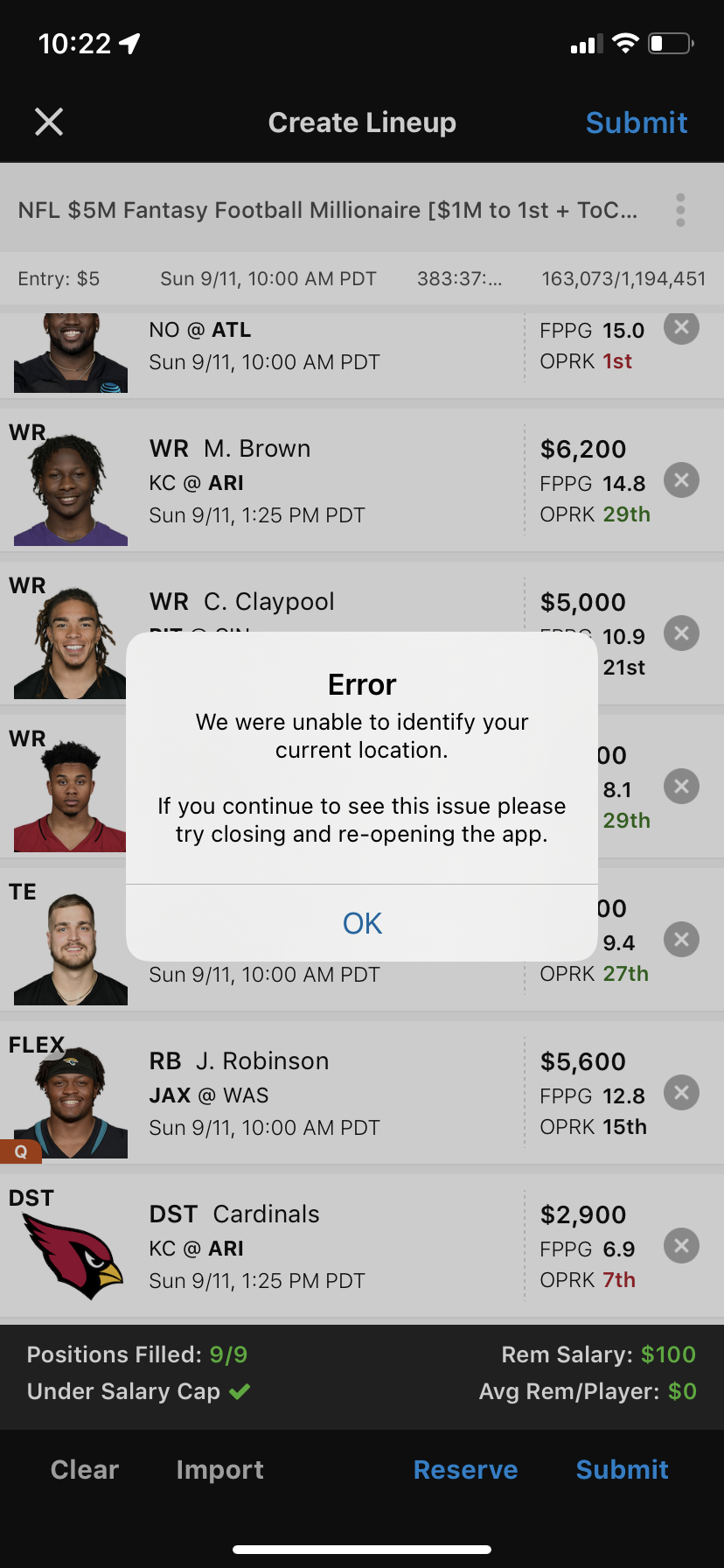Close the Create Lineup screen

[x=49, y=122]
